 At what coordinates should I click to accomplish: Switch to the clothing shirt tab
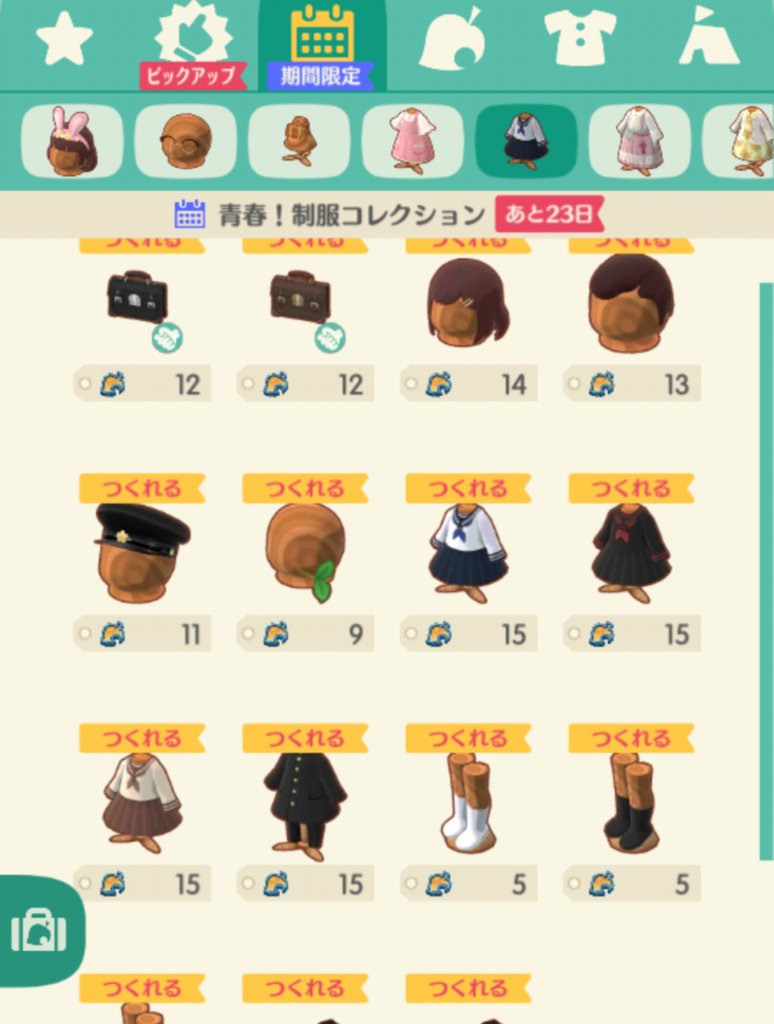(x=580, y=38)
